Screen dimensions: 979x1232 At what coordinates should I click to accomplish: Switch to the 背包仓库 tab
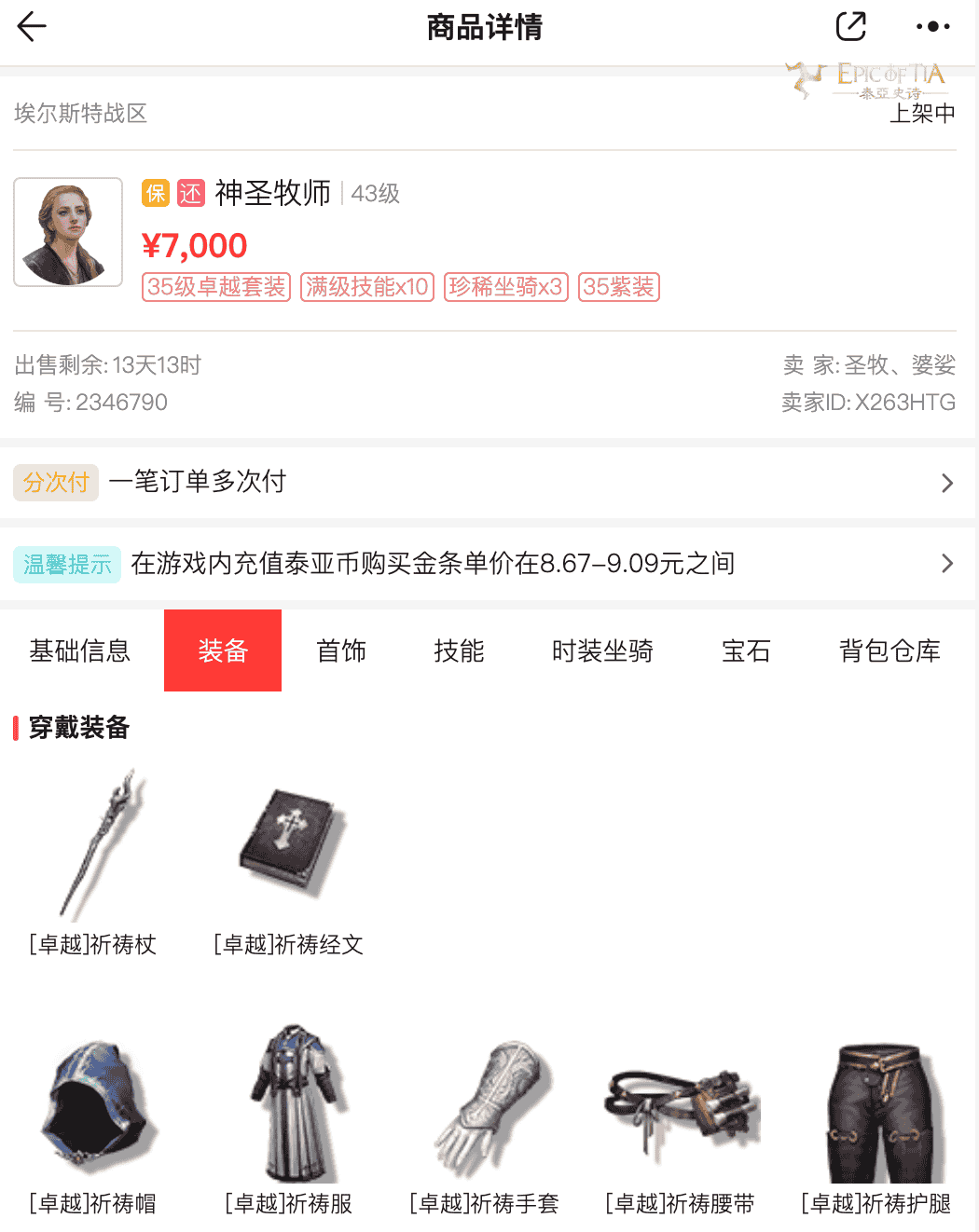pyautogui.click(x=889, y=650)
